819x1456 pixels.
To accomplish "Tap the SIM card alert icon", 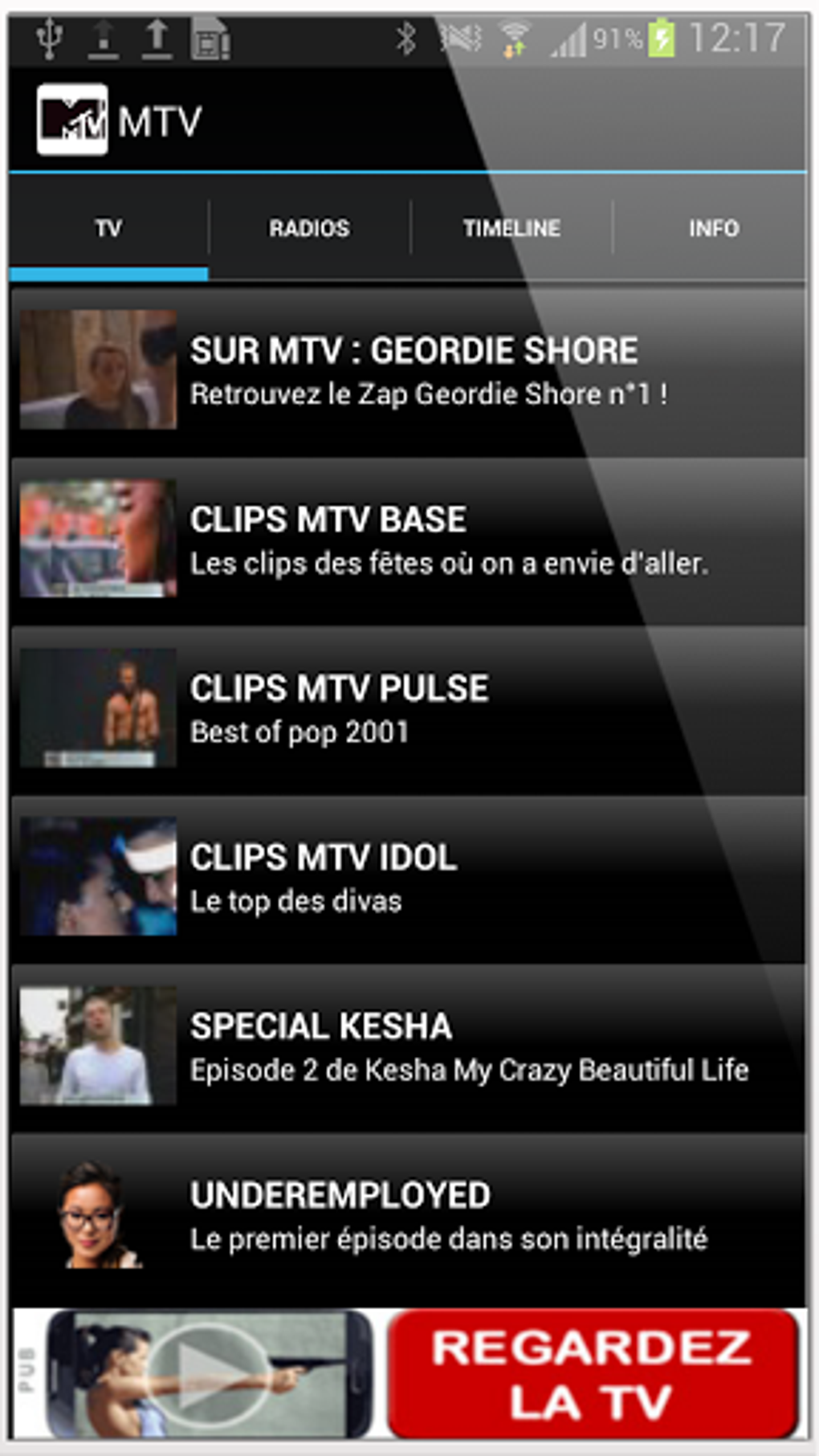I will click(x=213, y=39).
